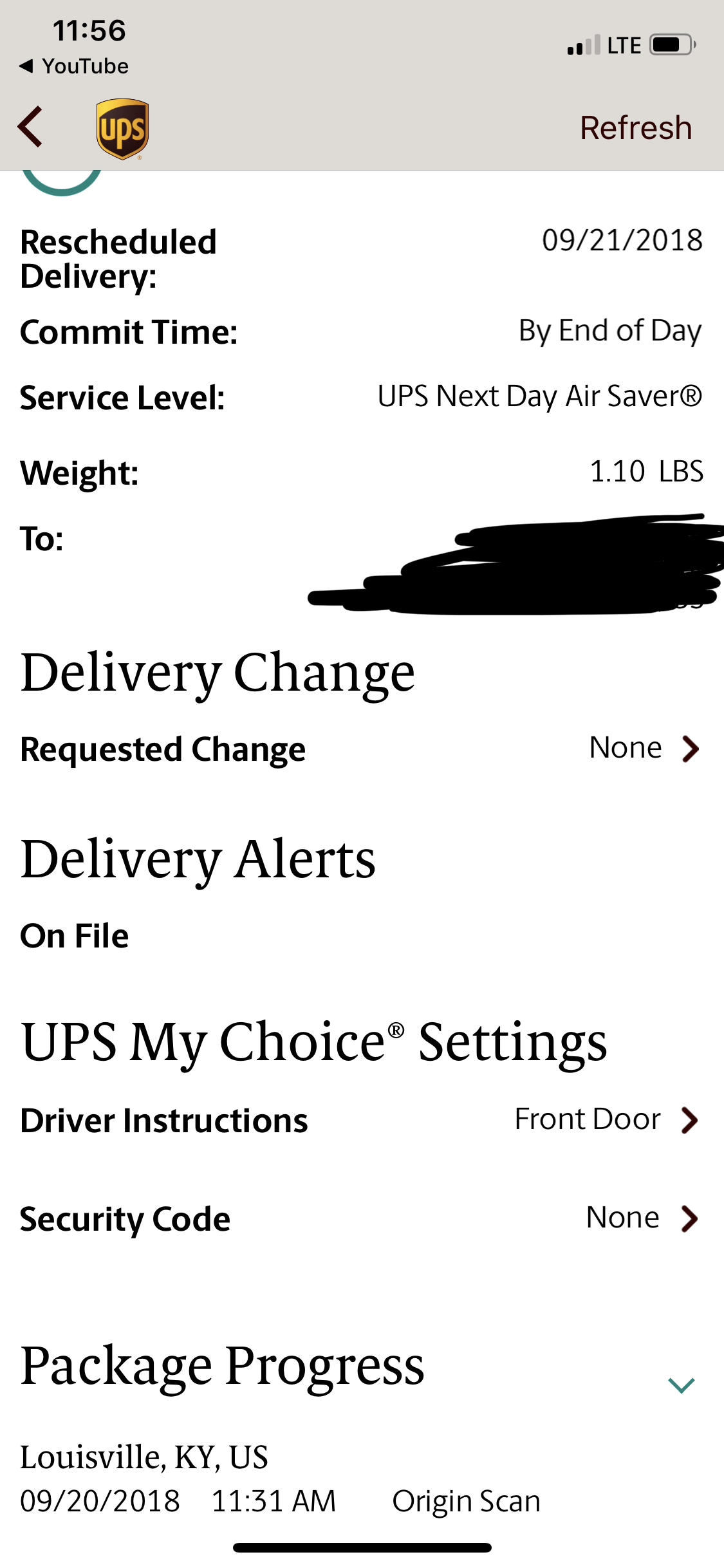
Task: Tap the back arrow in the header
Action: tap(30, 127)
